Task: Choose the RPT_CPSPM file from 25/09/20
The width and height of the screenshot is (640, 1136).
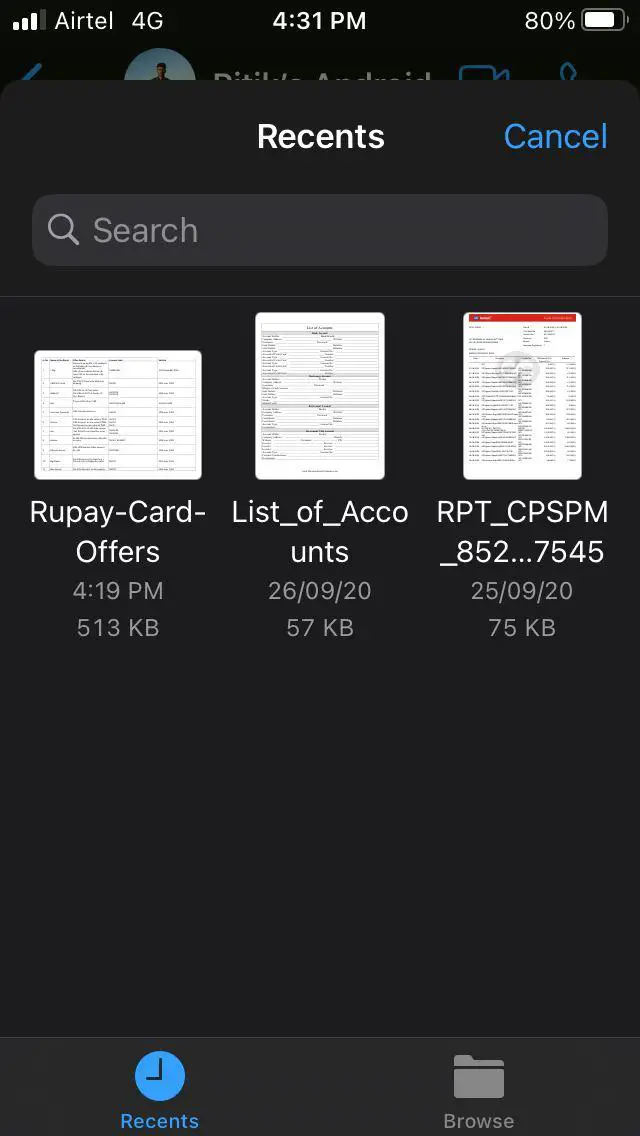Action: click(x=522, y=396)
